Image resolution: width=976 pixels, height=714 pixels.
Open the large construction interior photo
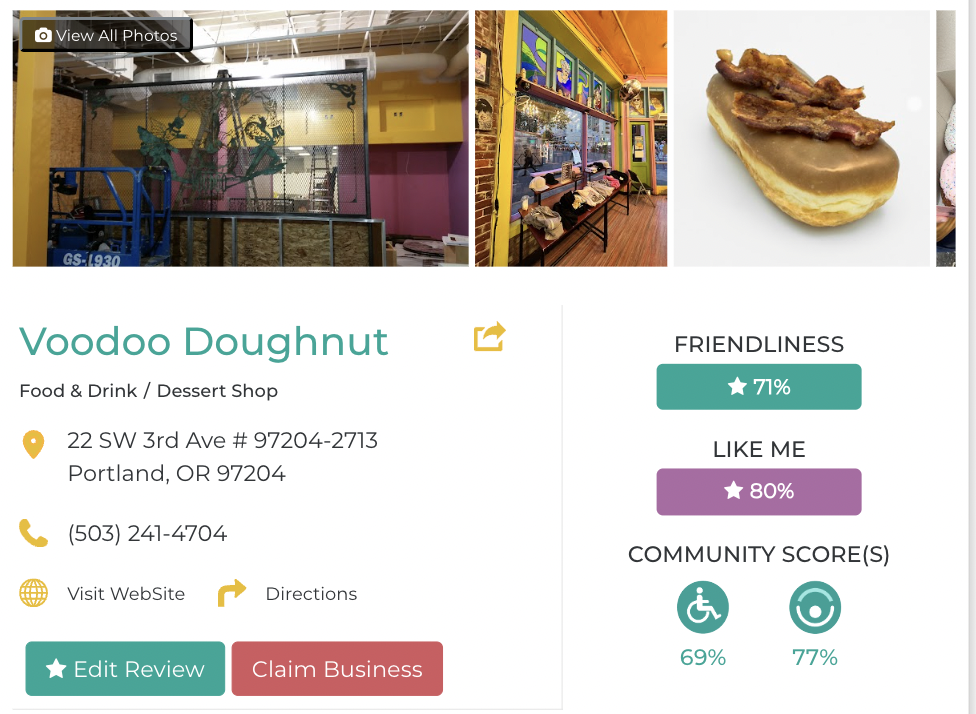(x=240, y=150)
